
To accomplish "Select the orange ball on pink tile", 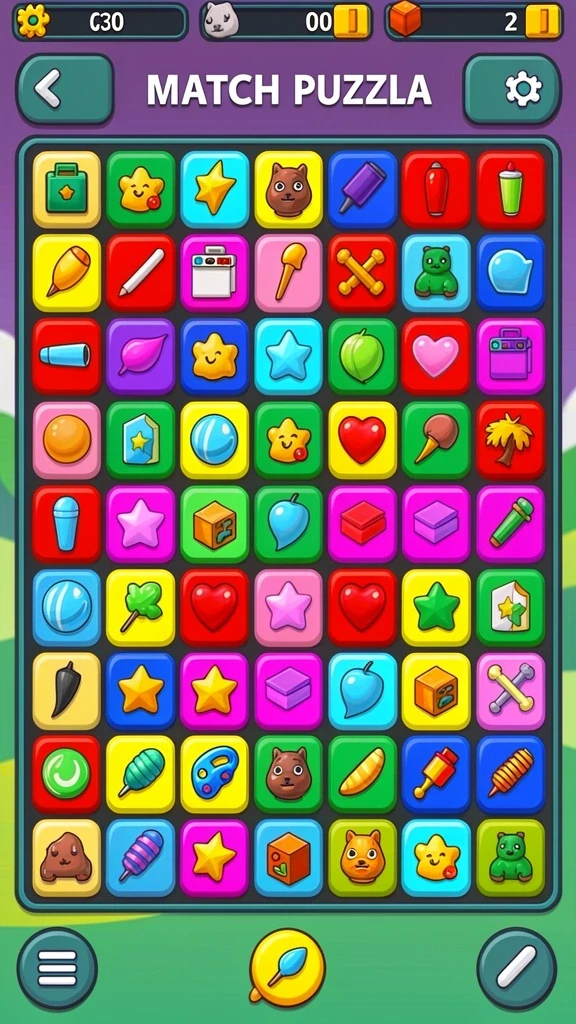I will pos(67,440).
